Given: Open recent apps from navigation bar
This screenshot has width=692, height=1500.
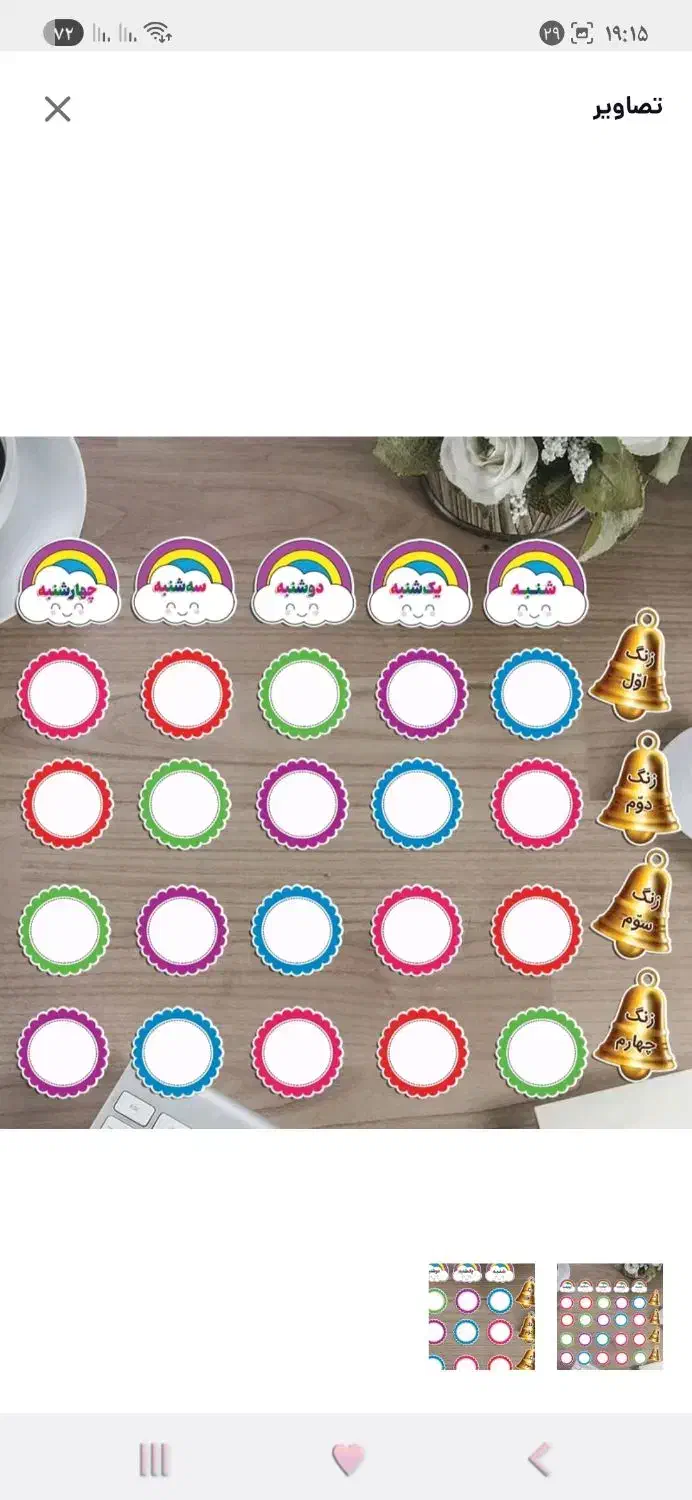Looking at the screenshot, I should 153,1460.
